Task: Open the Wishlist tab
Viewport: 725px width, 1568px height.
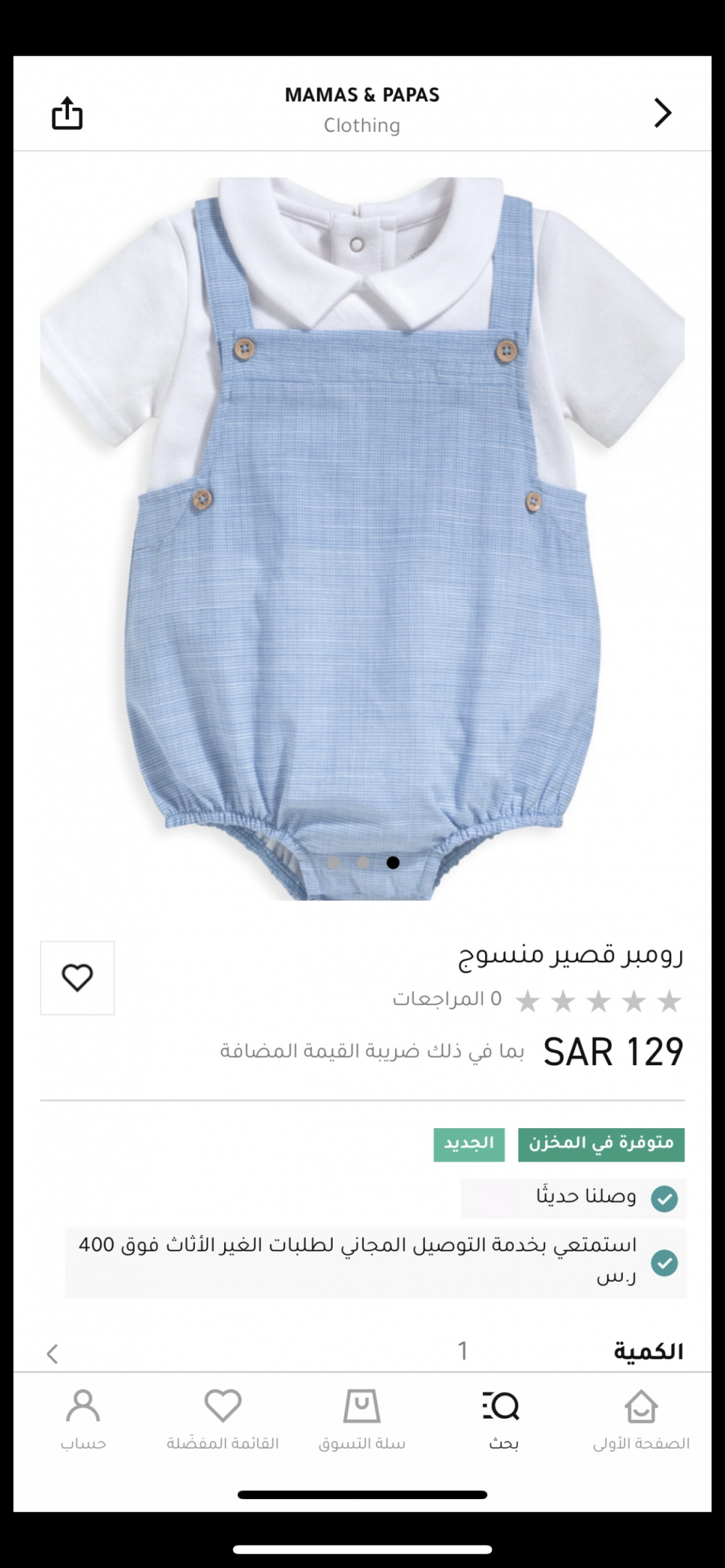Action: pos(223,1419)
